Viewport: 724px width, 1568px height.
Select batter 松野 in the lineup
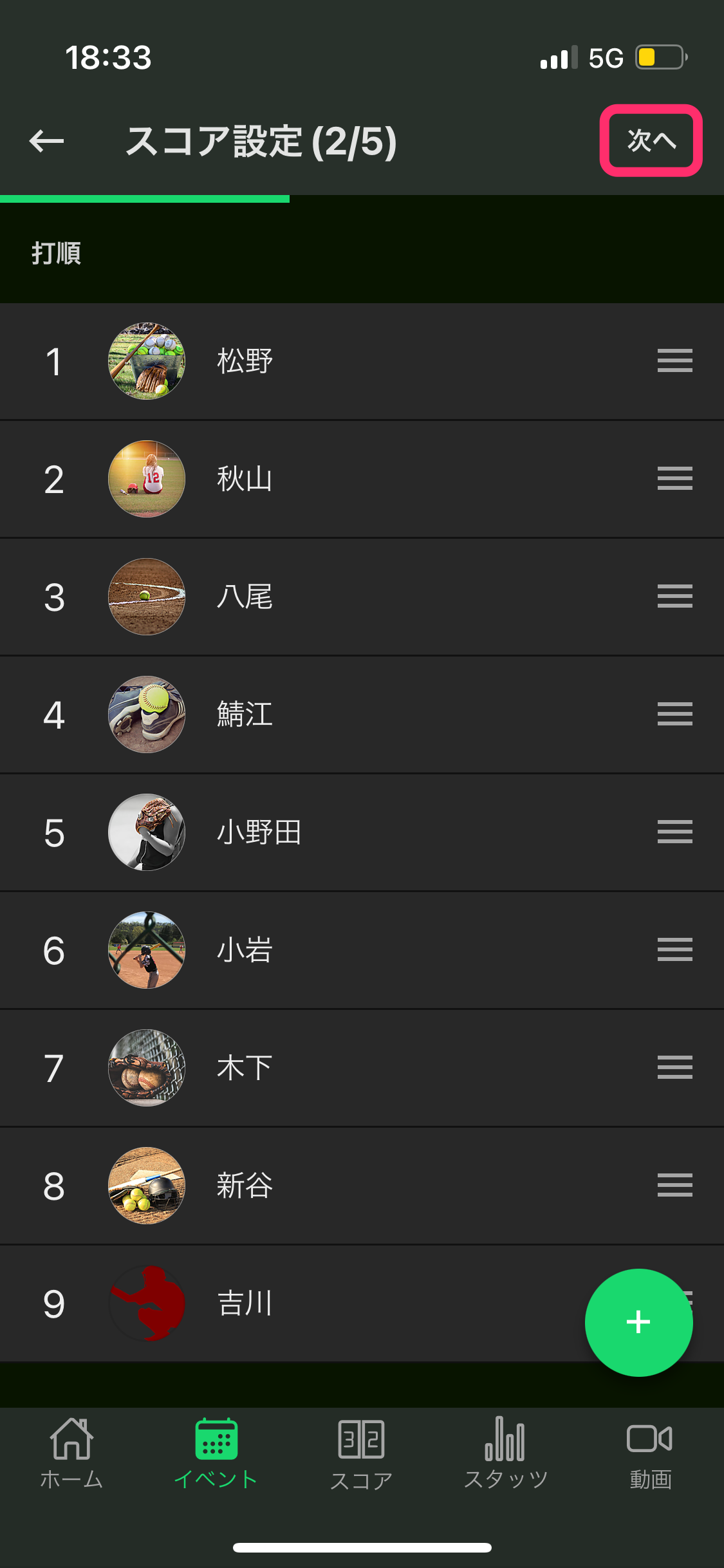(x=362, y=361)
